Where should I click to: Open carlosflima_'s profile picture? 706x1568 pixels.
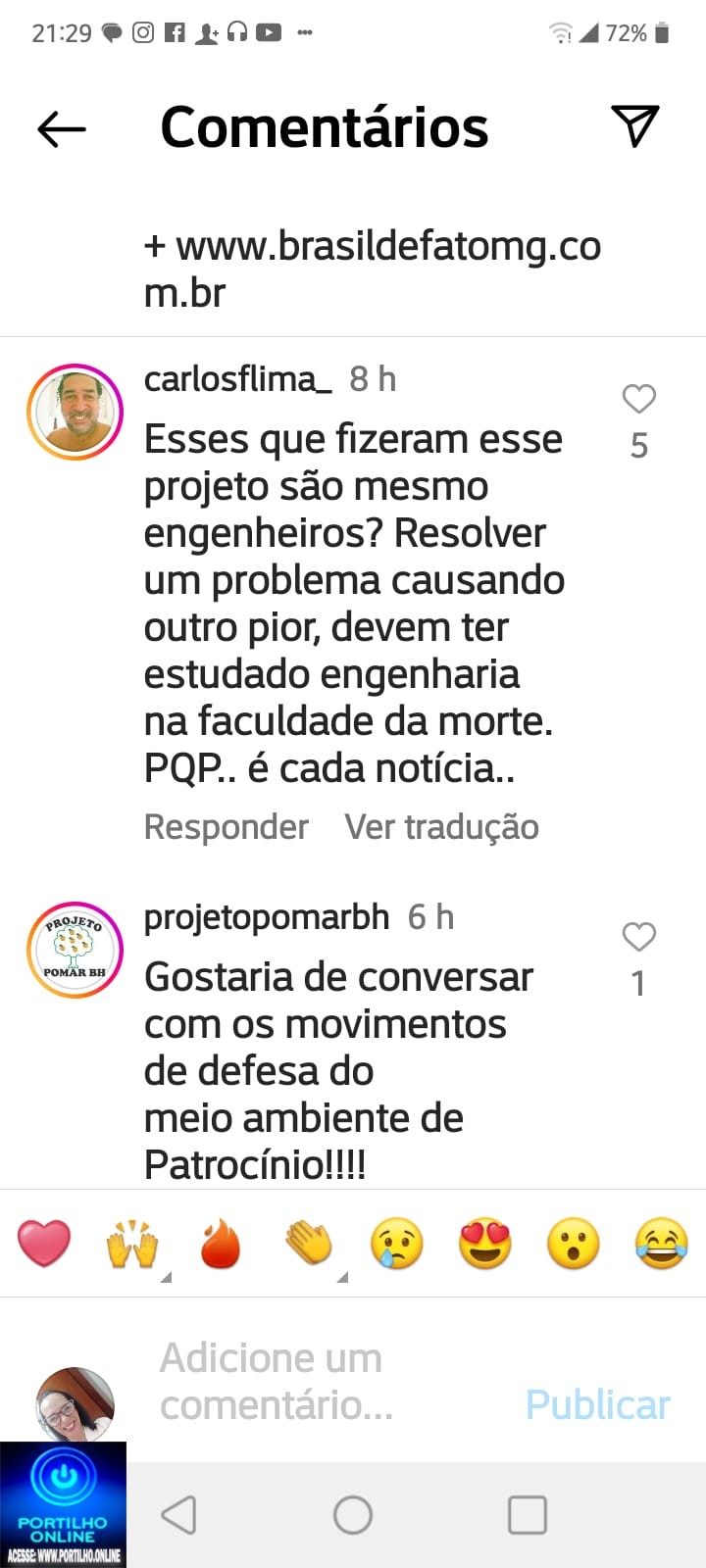click(x=75, y=413)
